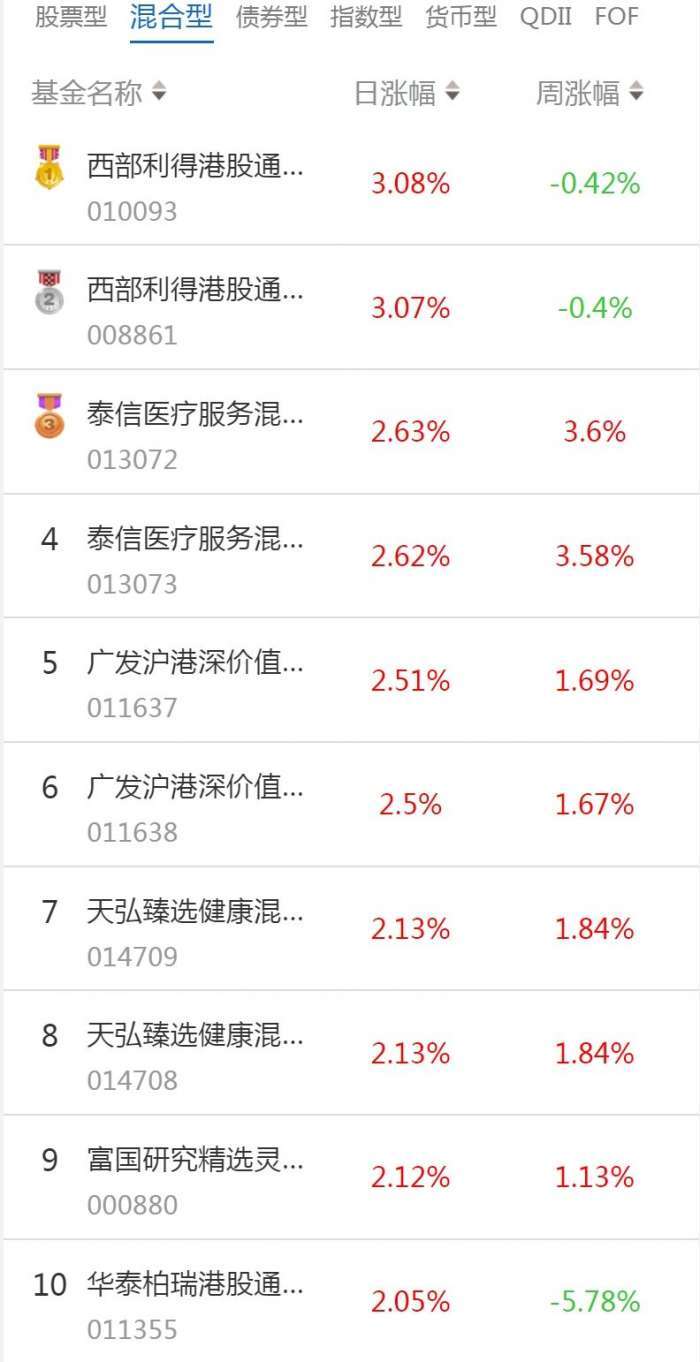Viewport: 700px width, 1362px height.
Task: Open 泰信医疗服务 fund 013073
Action: coord(195,556)
